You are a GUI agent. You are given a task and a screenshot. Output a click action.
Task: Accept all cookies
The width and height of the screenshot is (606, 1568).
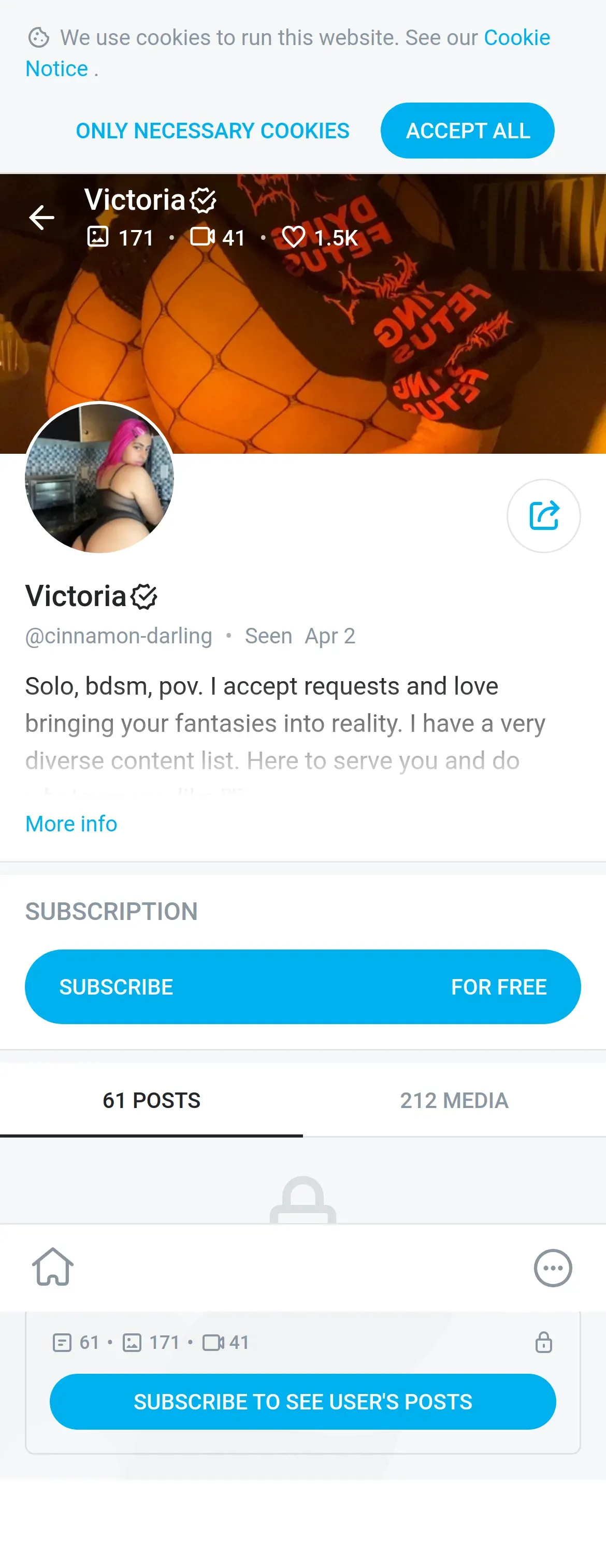coord(467,131)
